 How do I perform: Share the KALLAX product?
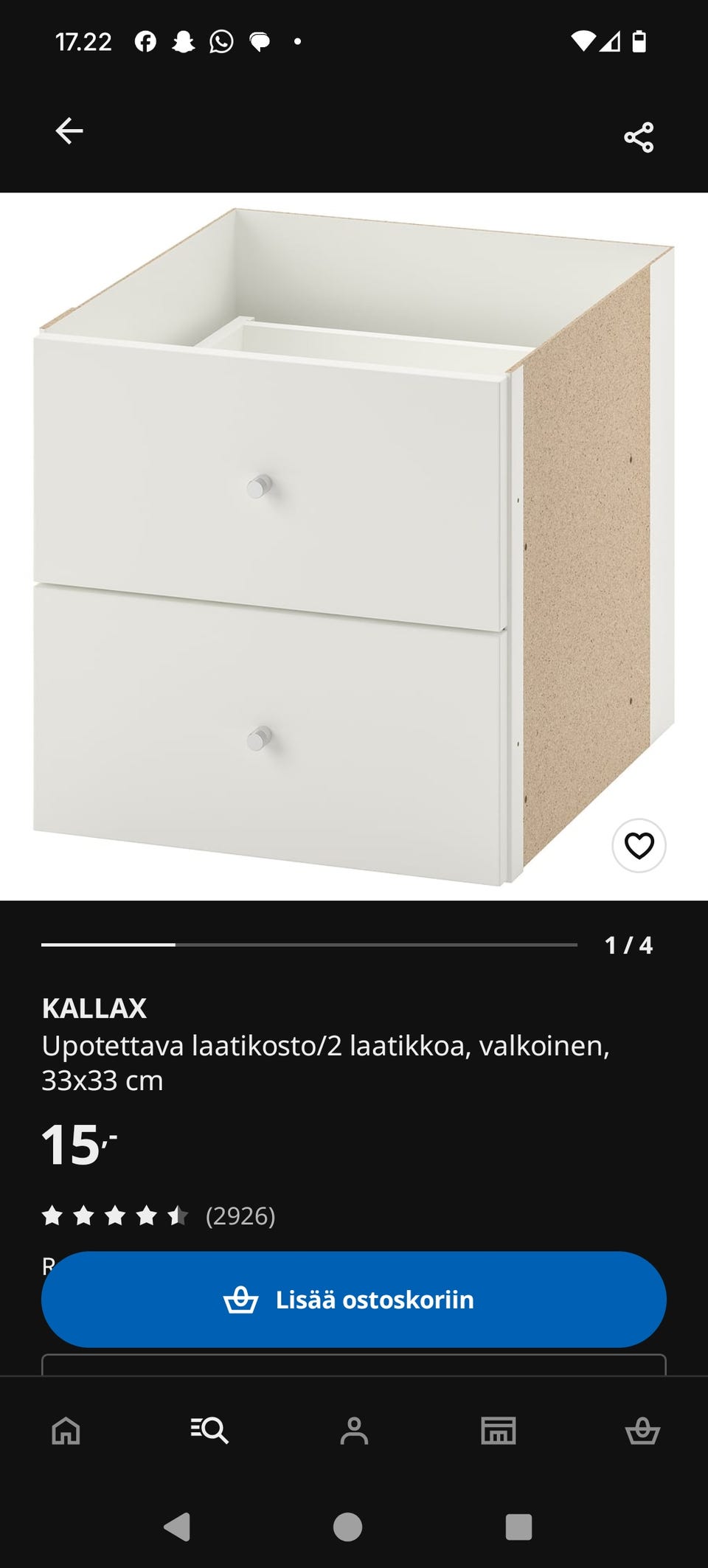(639, 134)
